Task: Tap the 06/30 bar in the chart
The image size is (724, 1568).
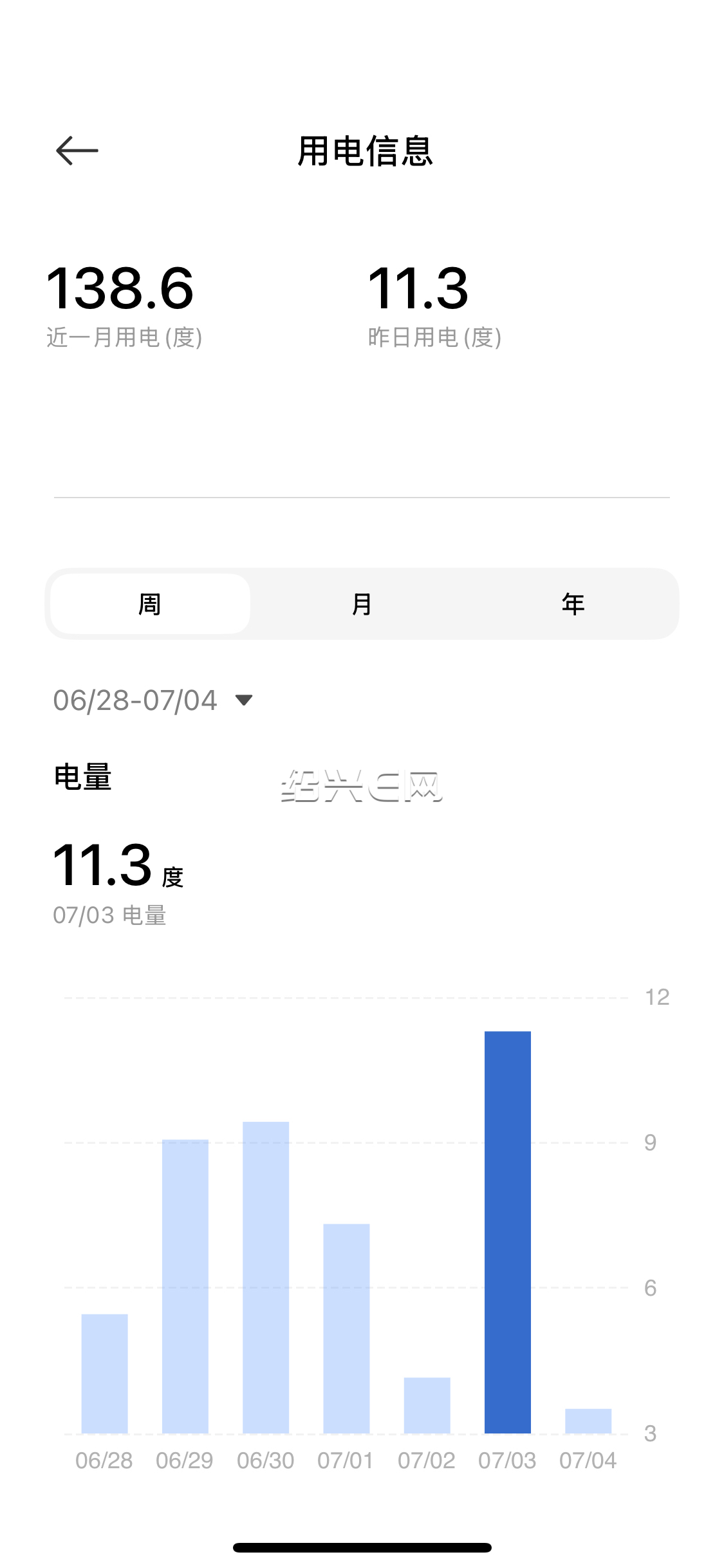Action: pyautogui.click(x=266, y=1277)
